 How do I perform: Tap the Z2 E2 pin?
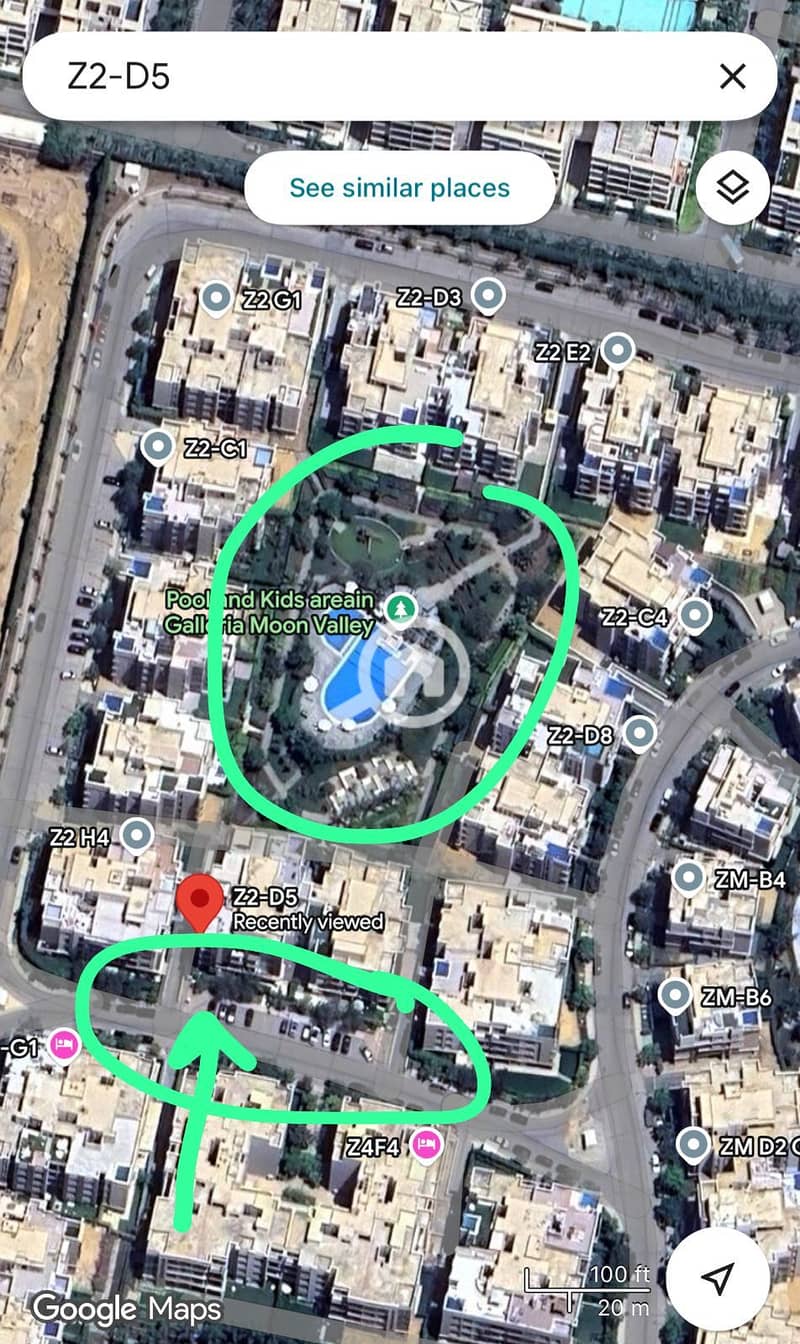(618, 350)
